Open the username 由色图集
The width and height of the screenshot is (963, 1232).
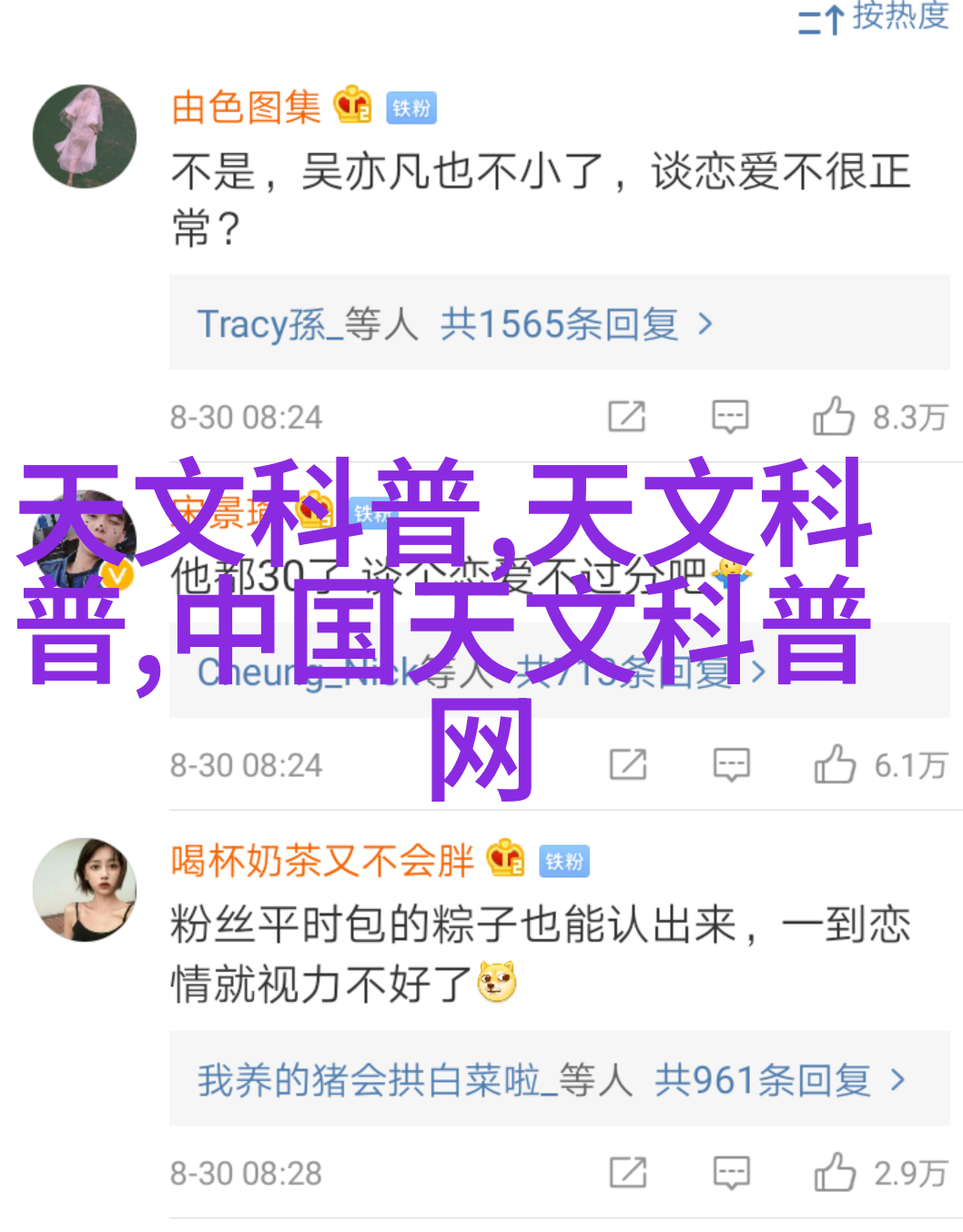point(246,107)
